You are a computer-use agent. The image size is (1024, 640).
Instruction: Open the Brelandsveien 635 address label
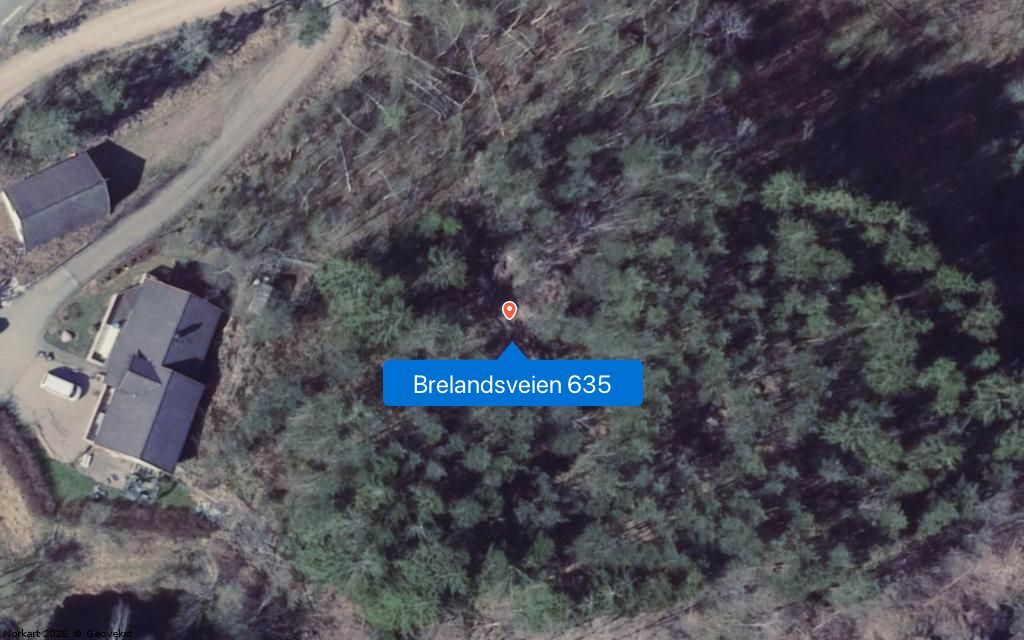[x=512, y=384]
